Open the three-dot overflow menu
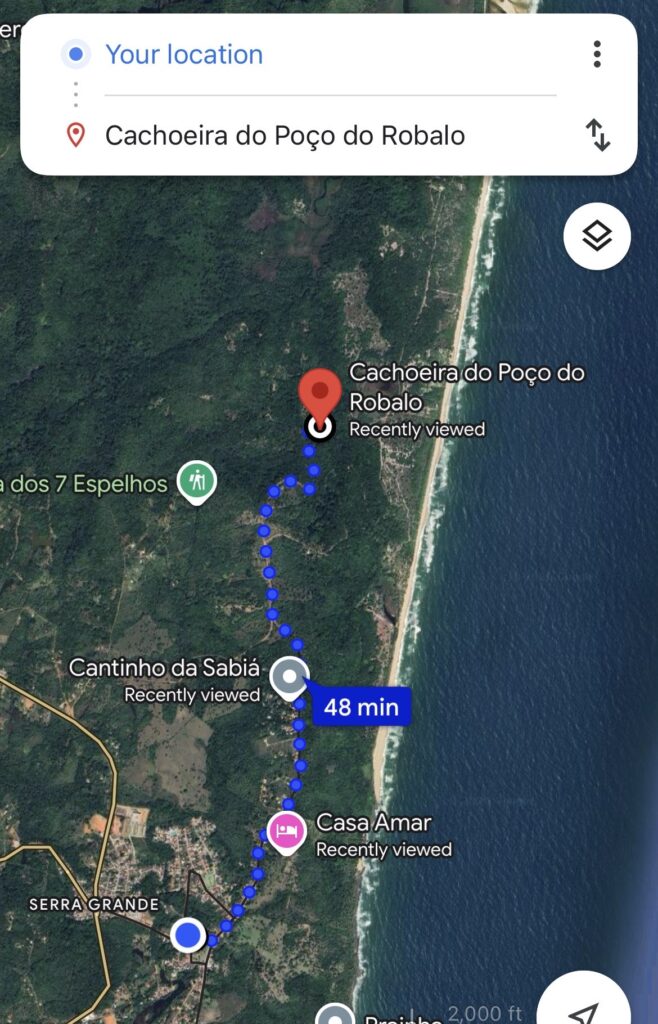The height and width of the screenshot is (1024, 658). pos(597,54)
